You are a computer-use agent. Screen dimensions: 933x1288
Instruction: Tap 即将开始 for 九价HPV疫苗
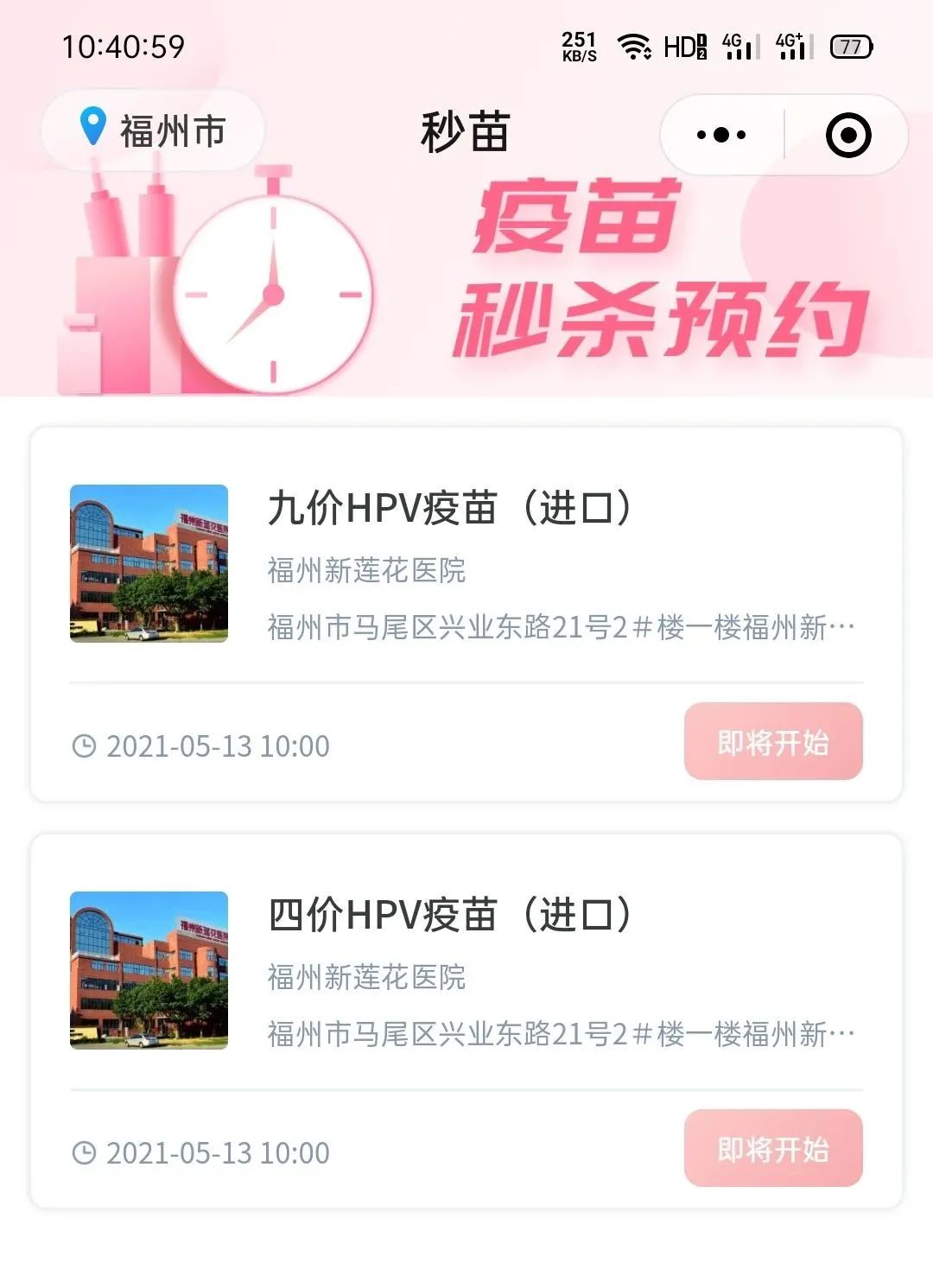tap(773, 742)
